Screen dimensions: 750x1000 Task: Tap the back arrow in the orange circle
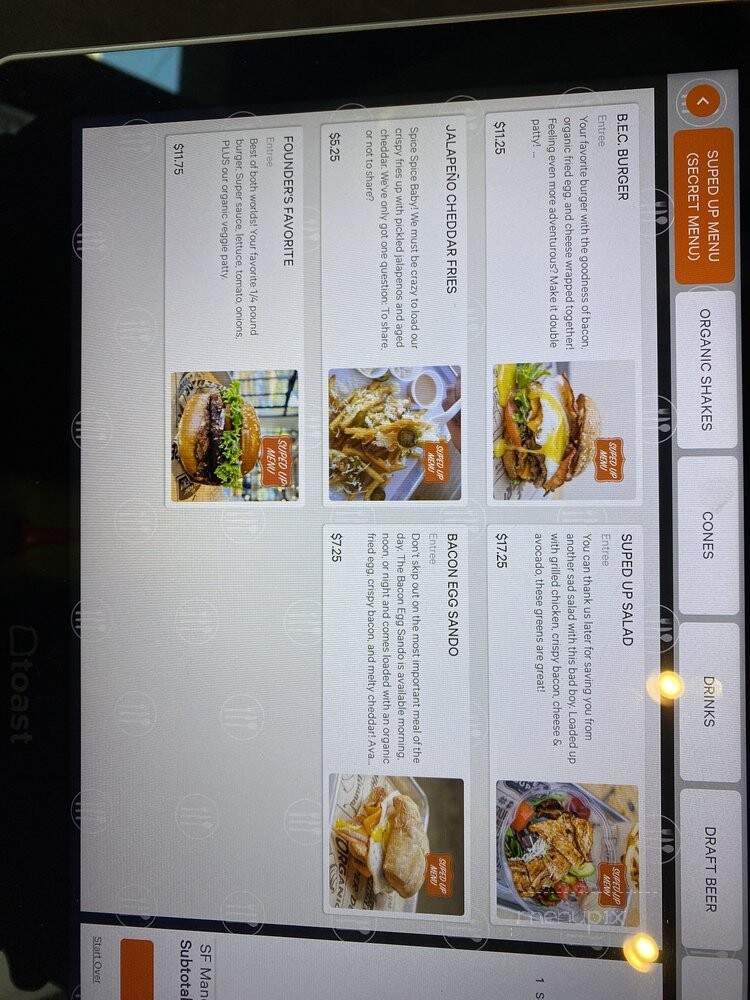(704, 101)
